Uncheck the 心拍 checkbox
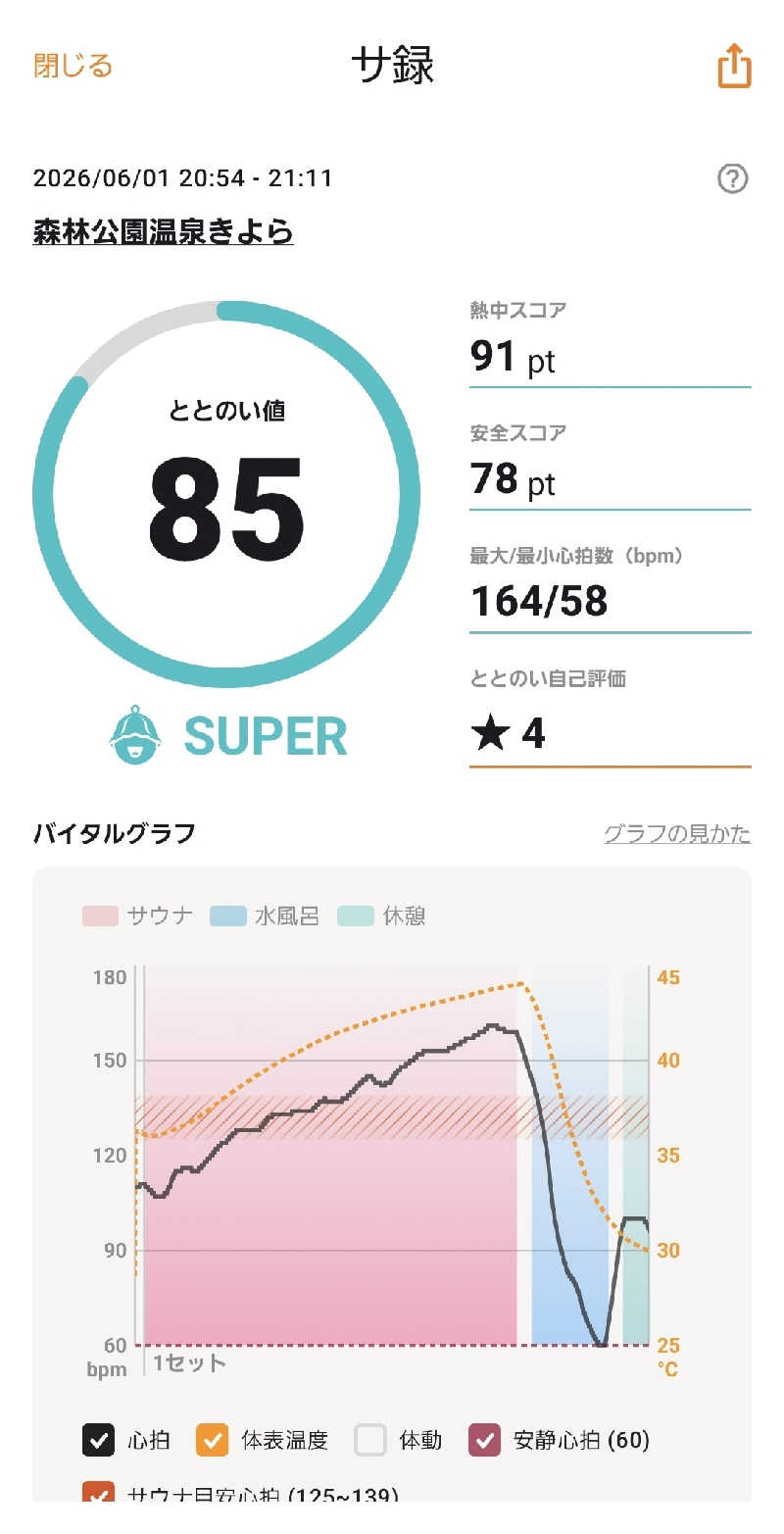Viewport: 784px width, 1534px height. point(98,1440)
